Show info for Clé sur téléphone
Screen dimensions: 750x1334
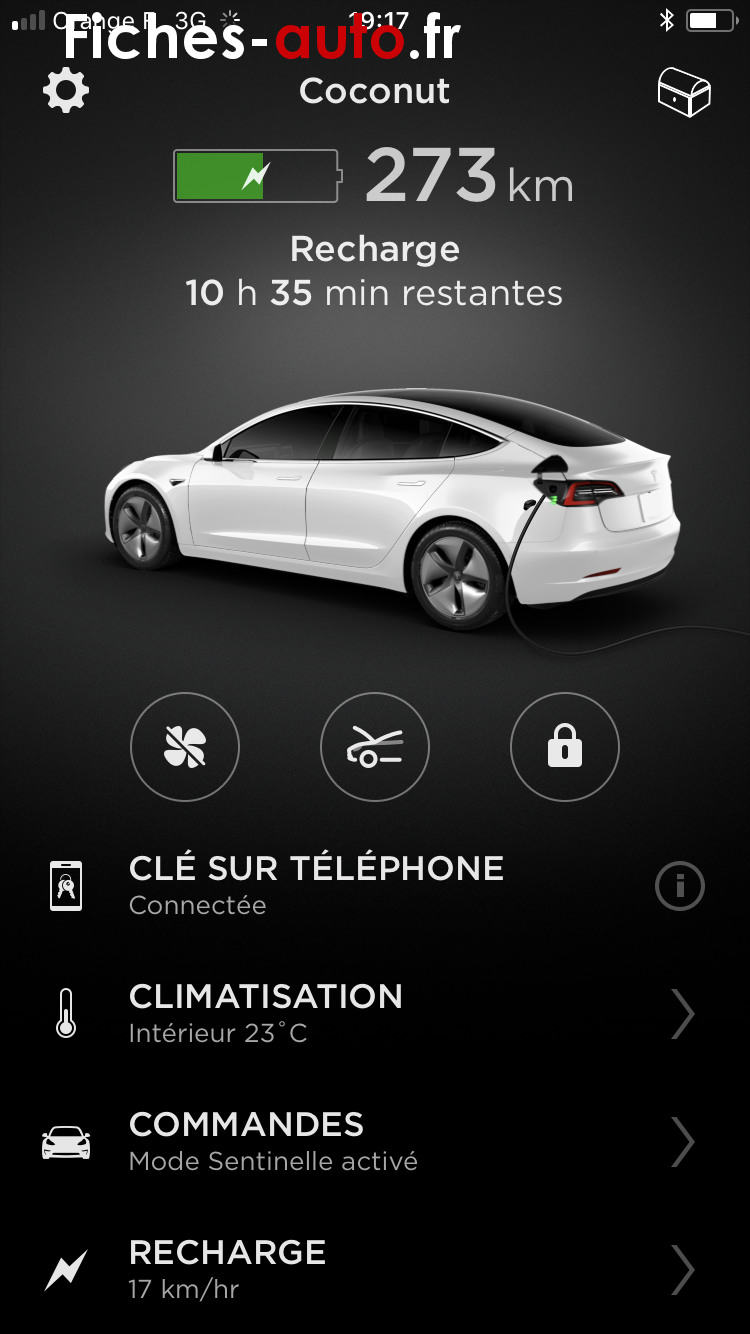click(680, 886)
